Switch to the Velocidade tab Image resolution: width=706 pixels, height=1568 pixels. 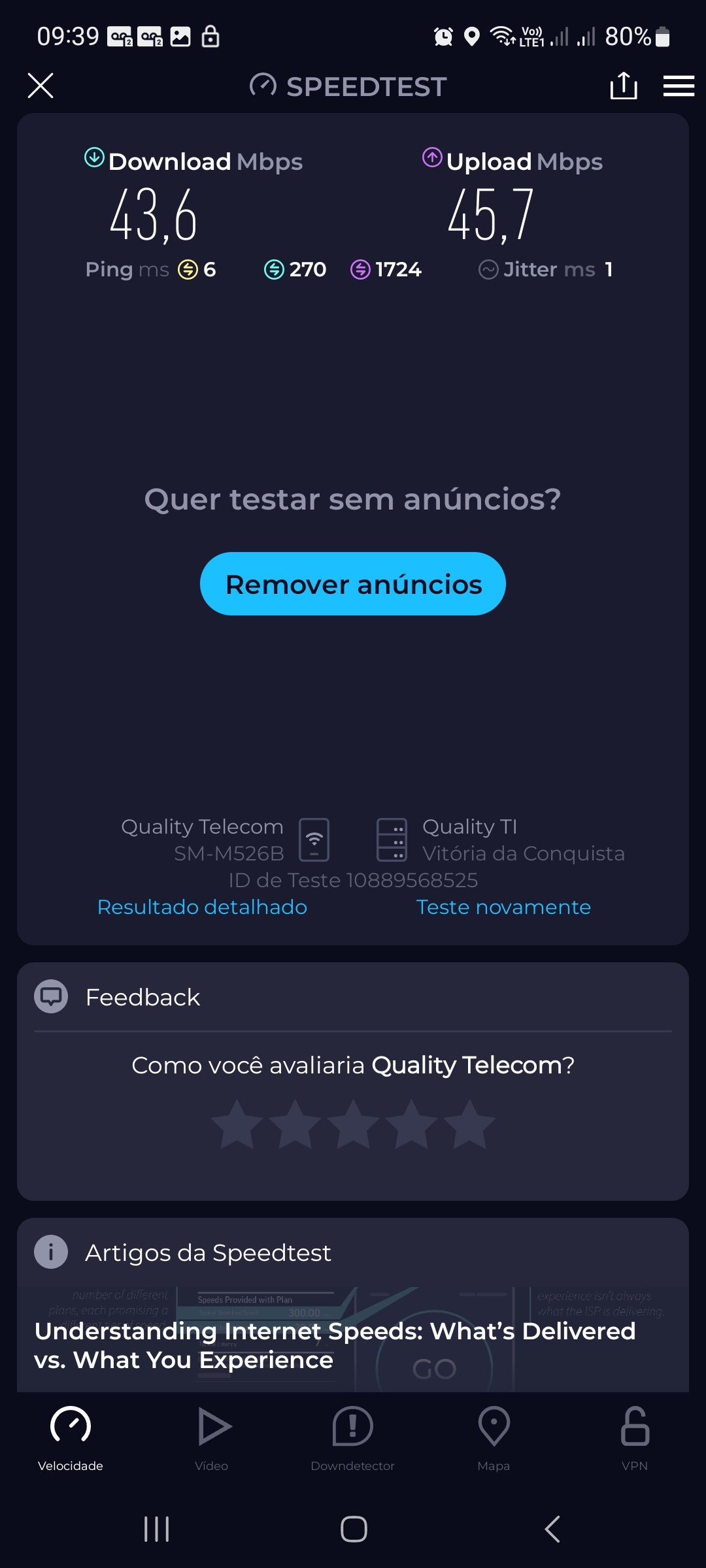click(x=71, y=1438)
